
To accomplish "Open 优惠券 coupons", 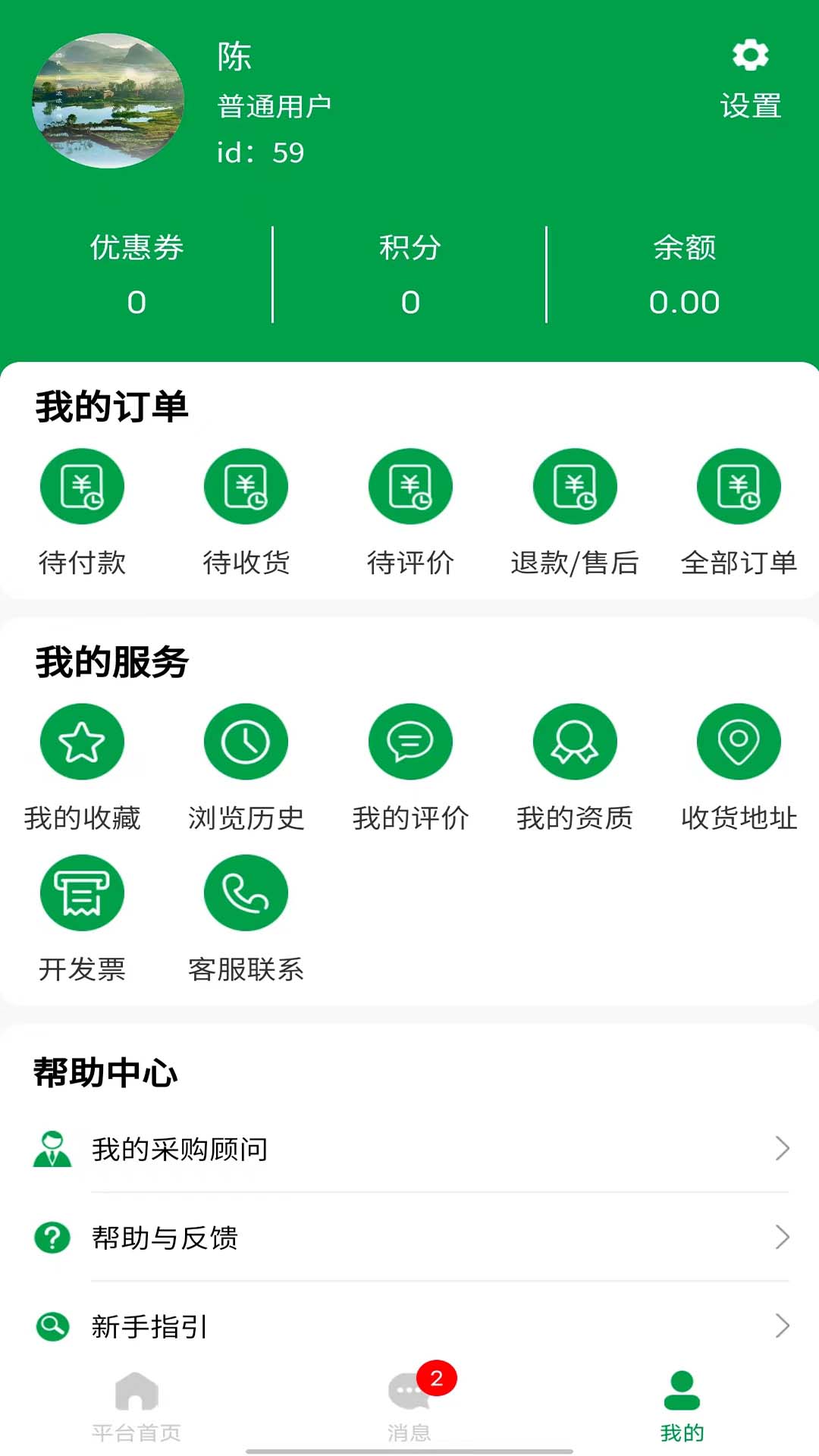I will (x=136, y=275).
